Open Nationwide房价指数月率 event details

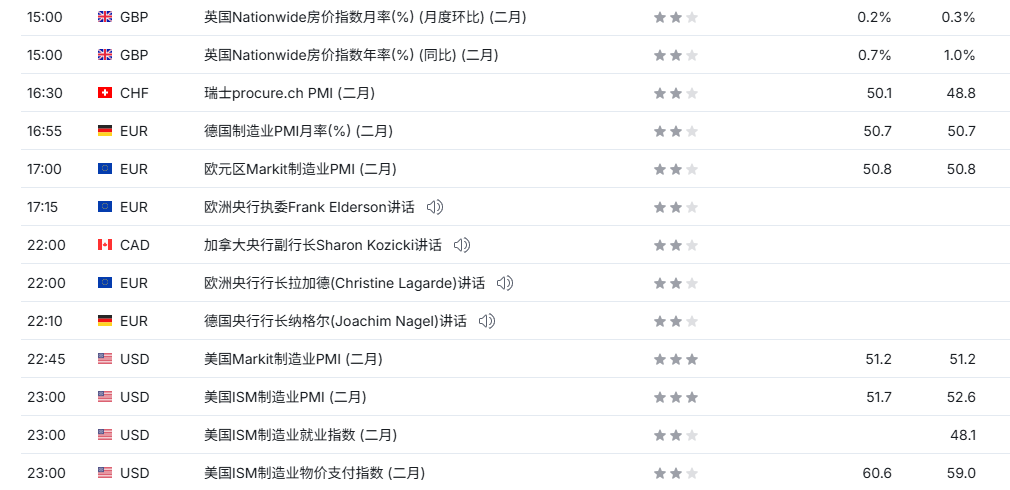[365, 17]
